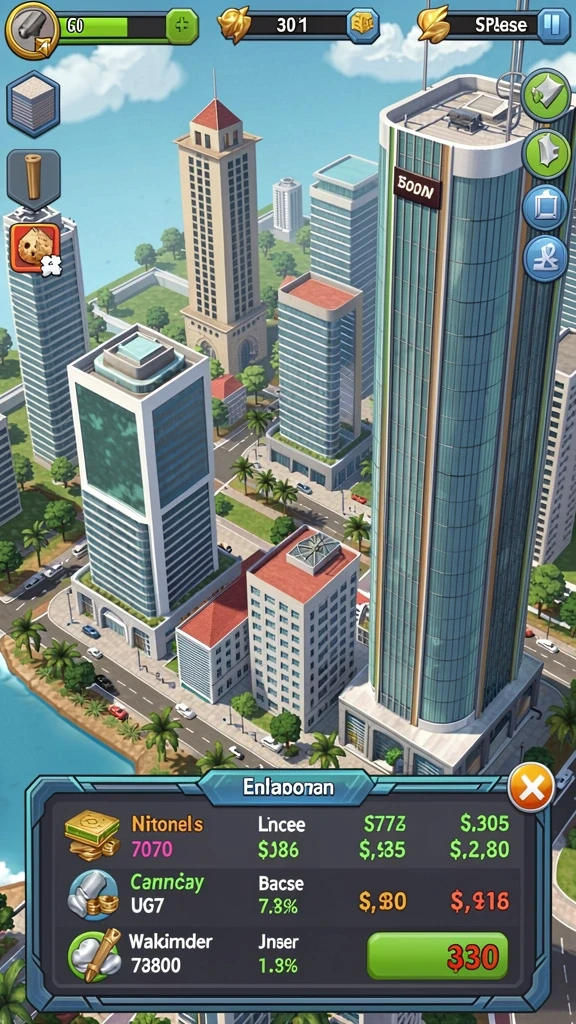Select the wooden post tool icon
The height and width of the screenshot is (1024, 576).
point(33,178)
